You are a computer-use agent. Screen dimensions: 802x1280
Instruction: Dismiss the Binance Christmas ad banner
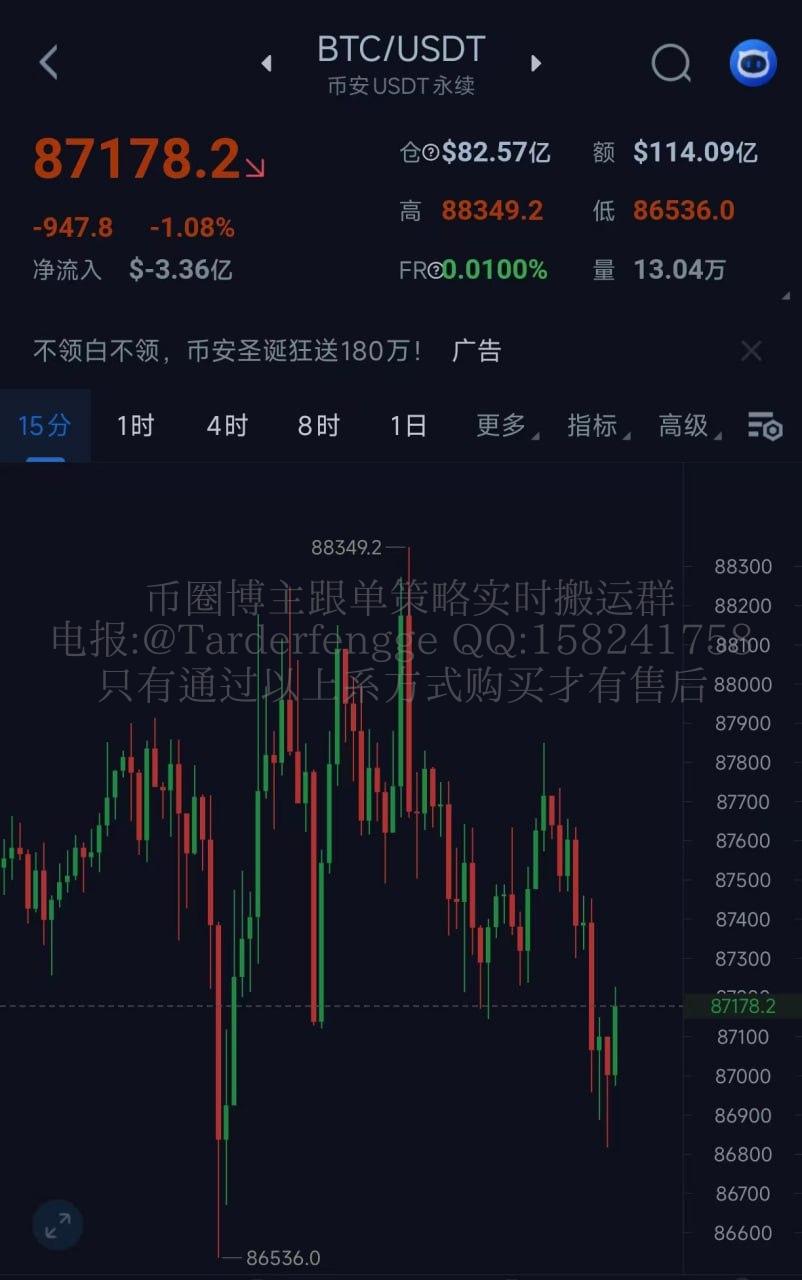pyautogui.click(x=751, y=351)
